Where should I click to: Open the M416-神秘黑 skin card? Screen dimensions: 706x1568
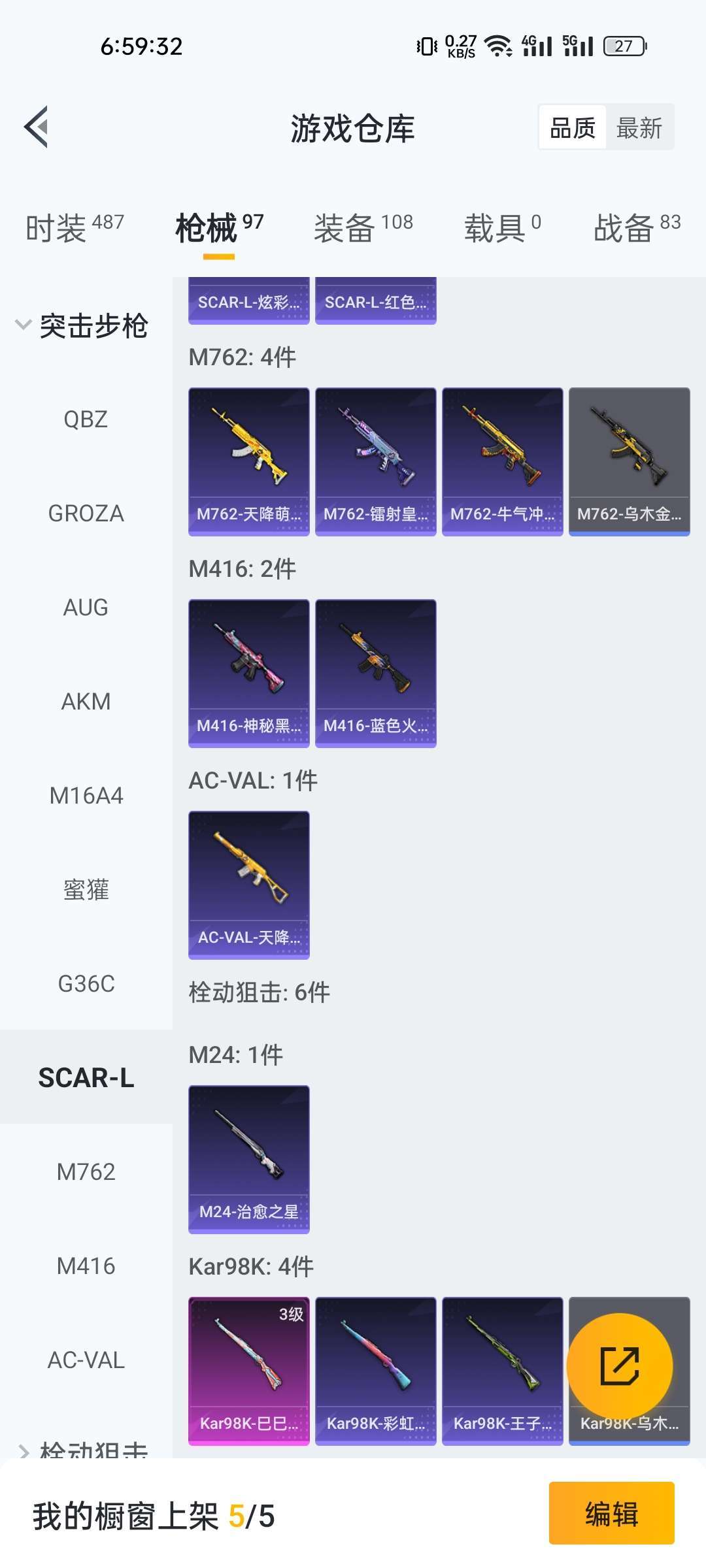pos(248,673)
